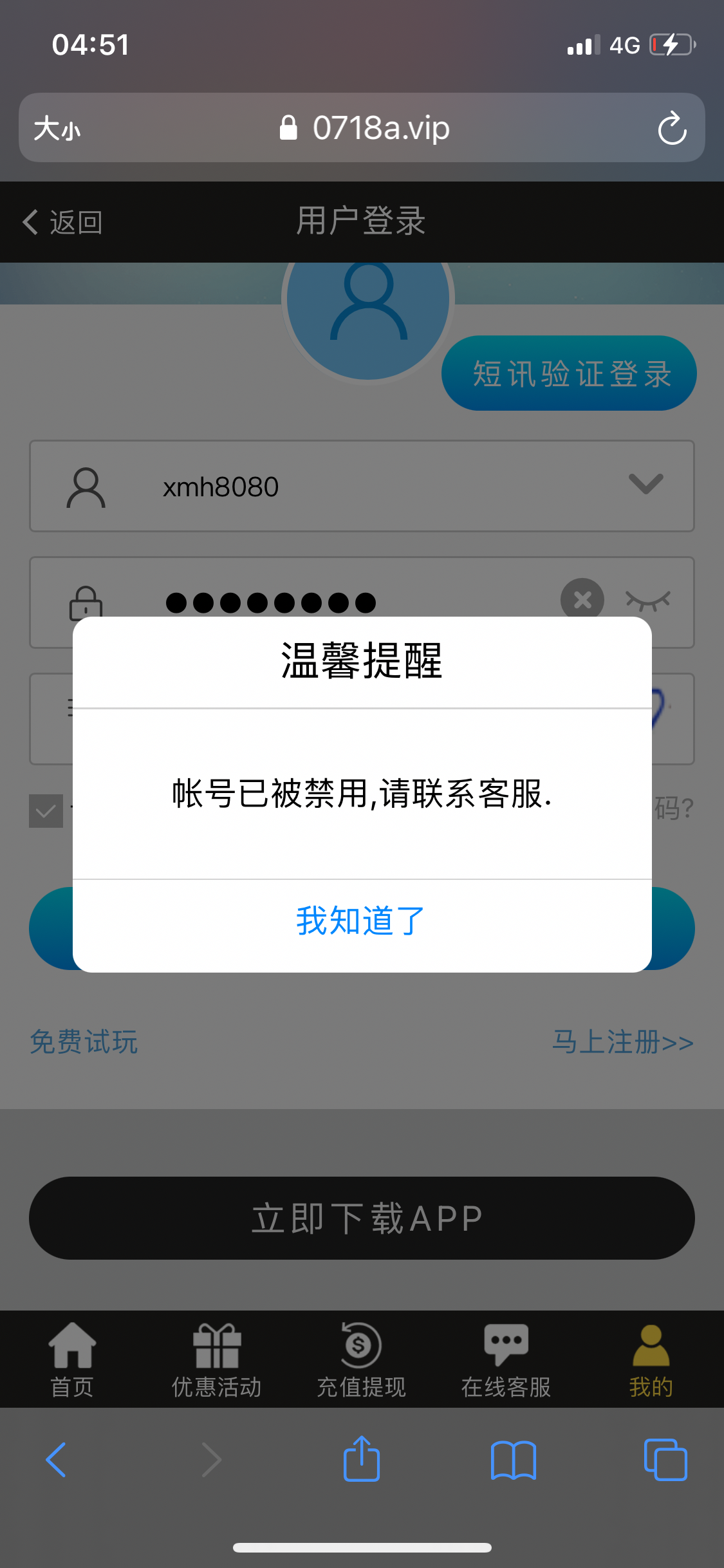Screen dimensions: 724x1568
Task: Select the 我的 tab
Action: [651, 1359]
